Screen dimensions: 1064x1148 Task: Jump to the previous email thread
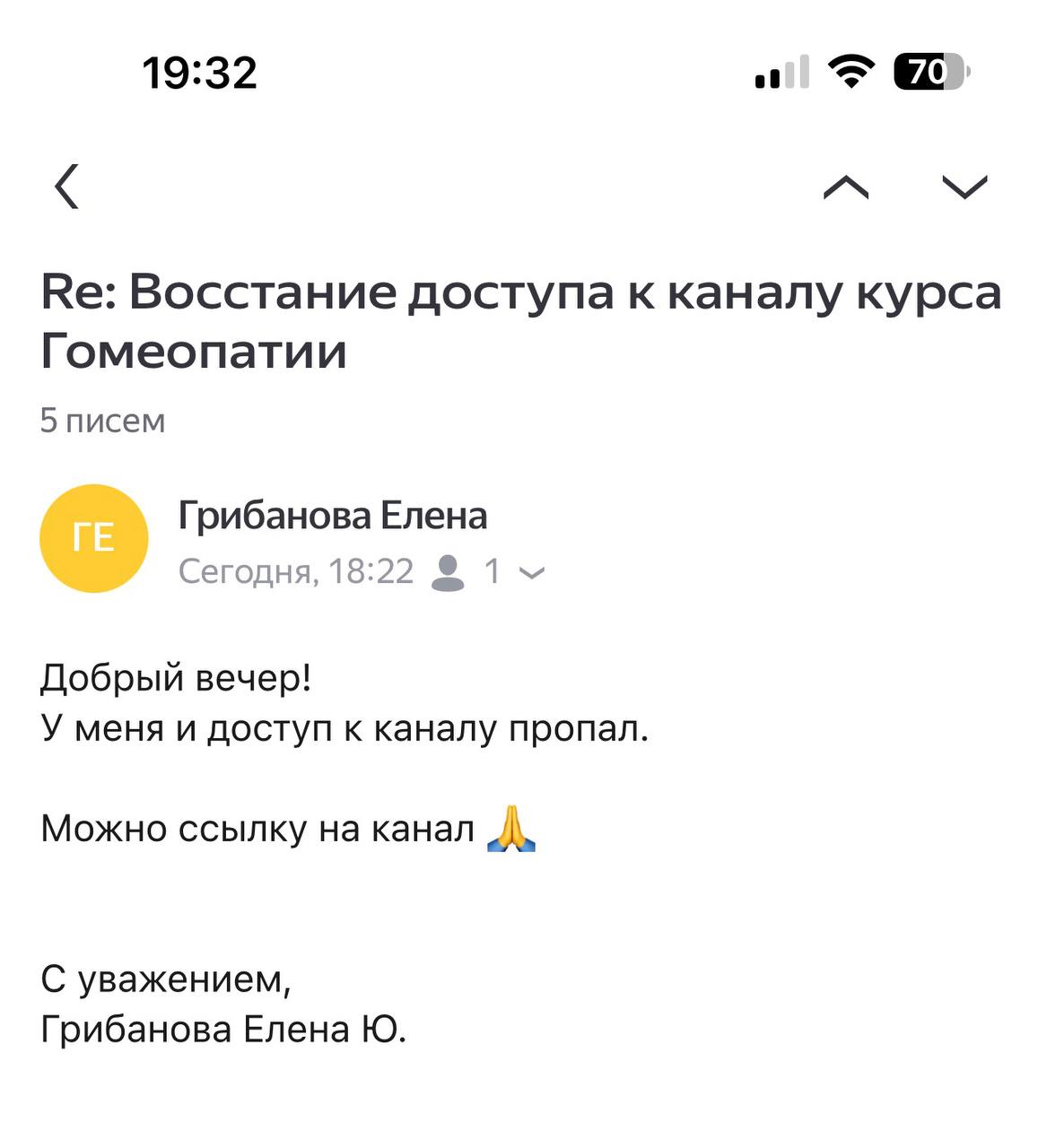click(x=845, y=187)
